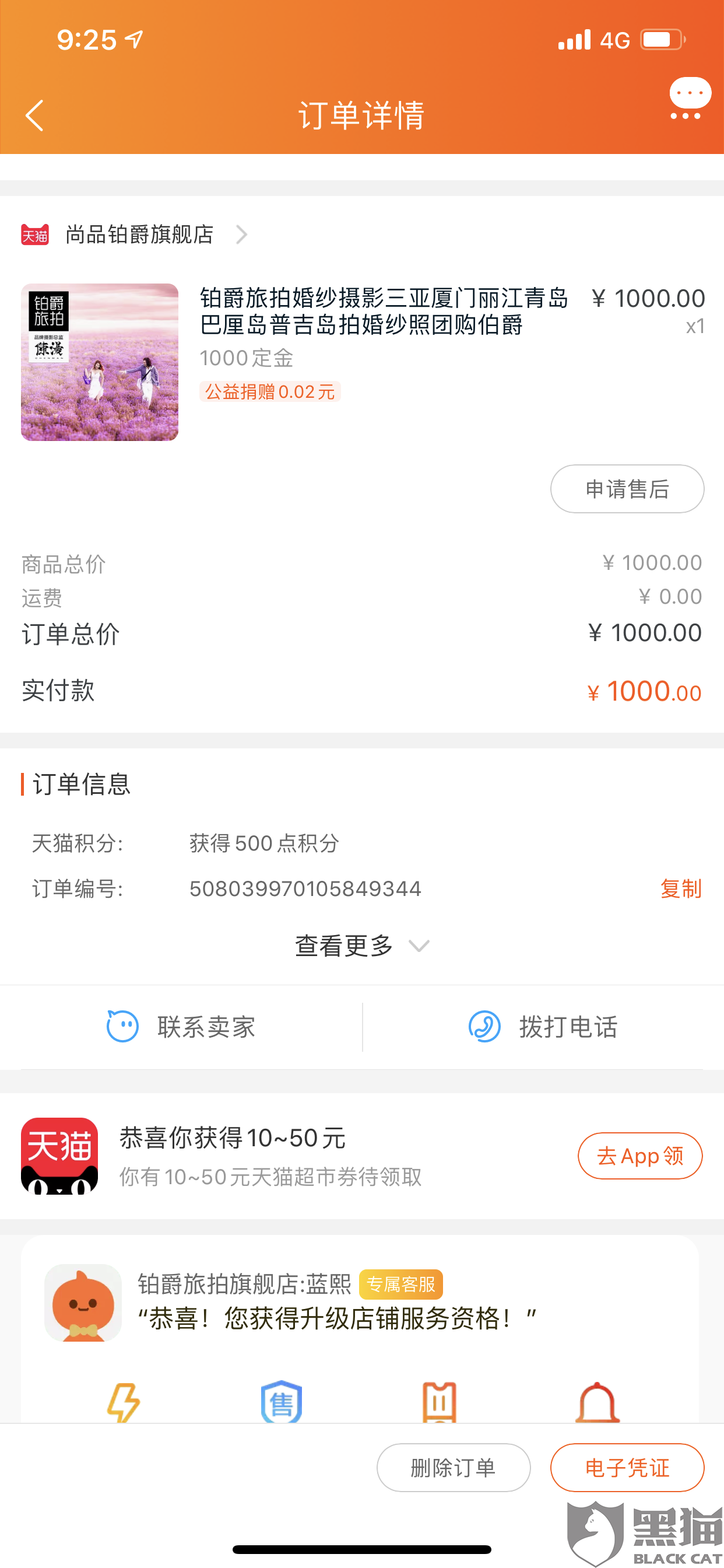724x1568 pixels.
Task: Call the store with 拨打电话
Action: tap(543, 1027)
